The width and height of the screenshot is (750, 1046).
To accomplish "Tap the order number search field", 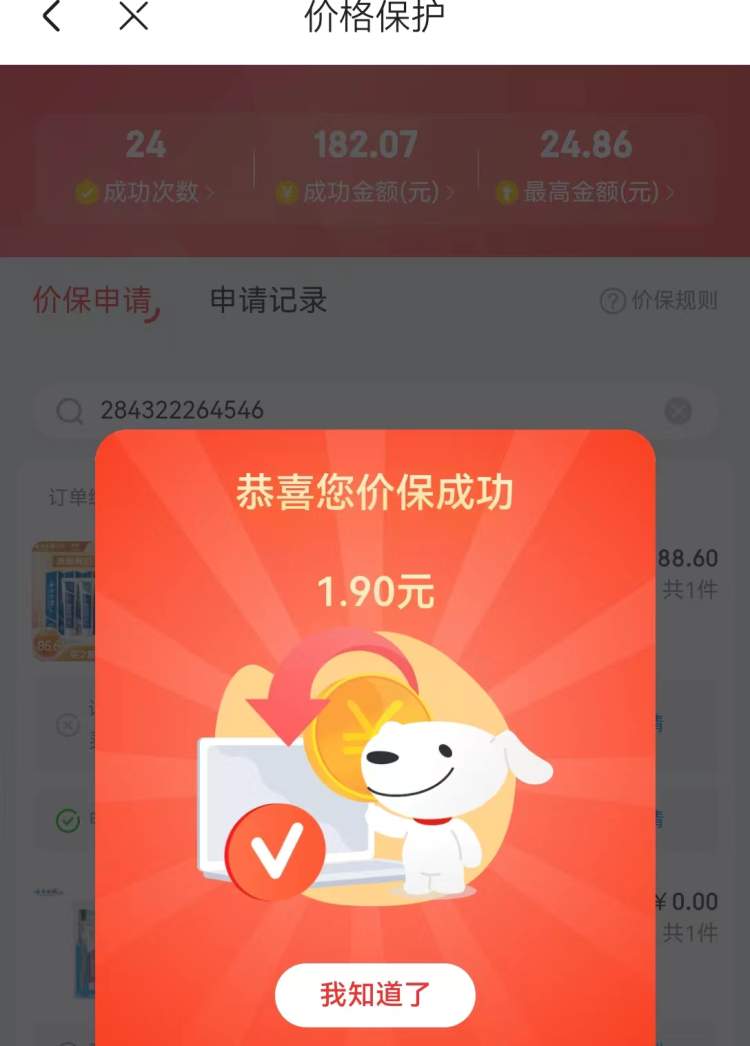I will tap(360, 410).
